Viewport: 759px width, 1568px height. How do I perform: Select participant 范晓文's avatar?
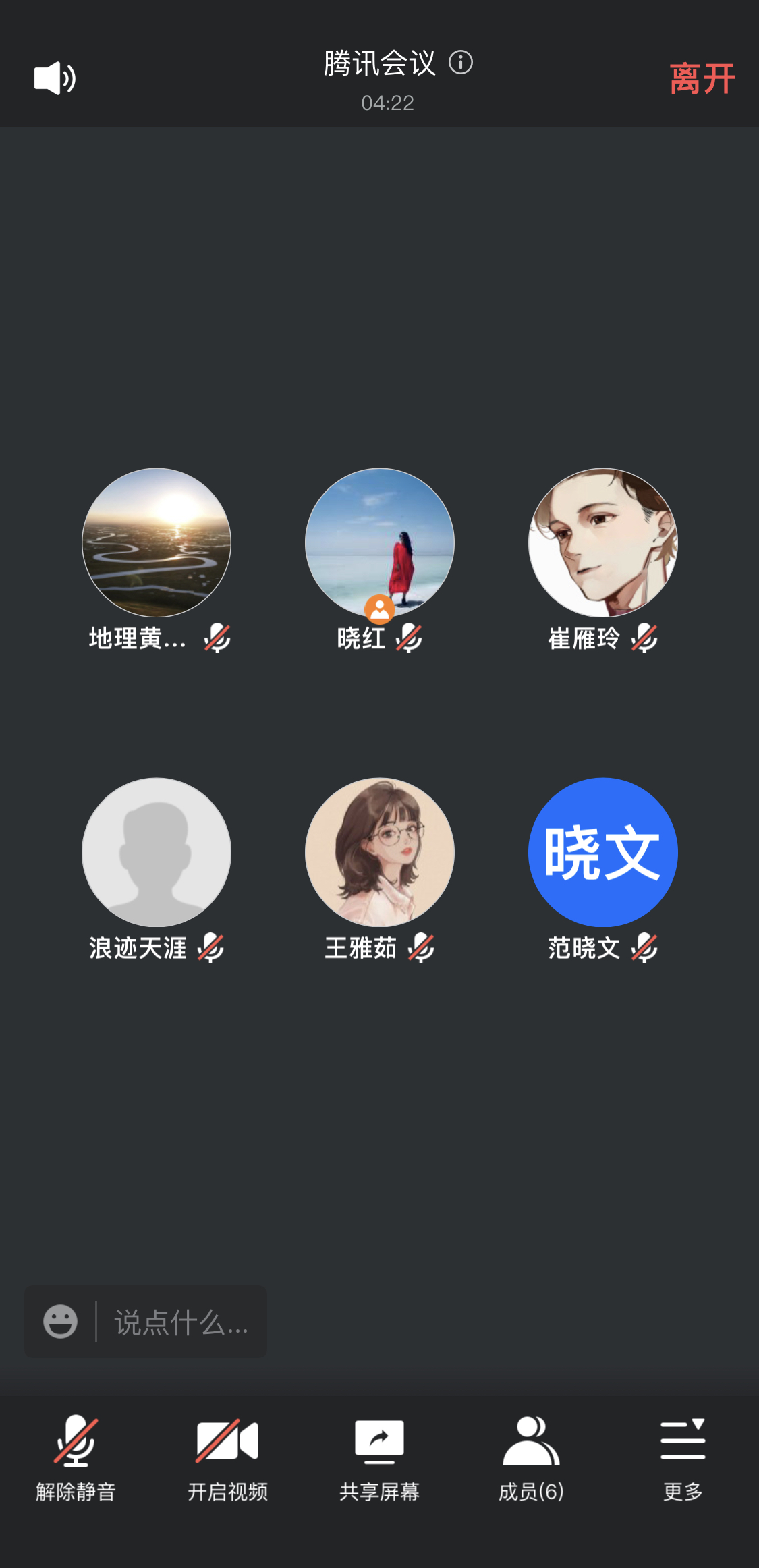(x=602, y=852)
